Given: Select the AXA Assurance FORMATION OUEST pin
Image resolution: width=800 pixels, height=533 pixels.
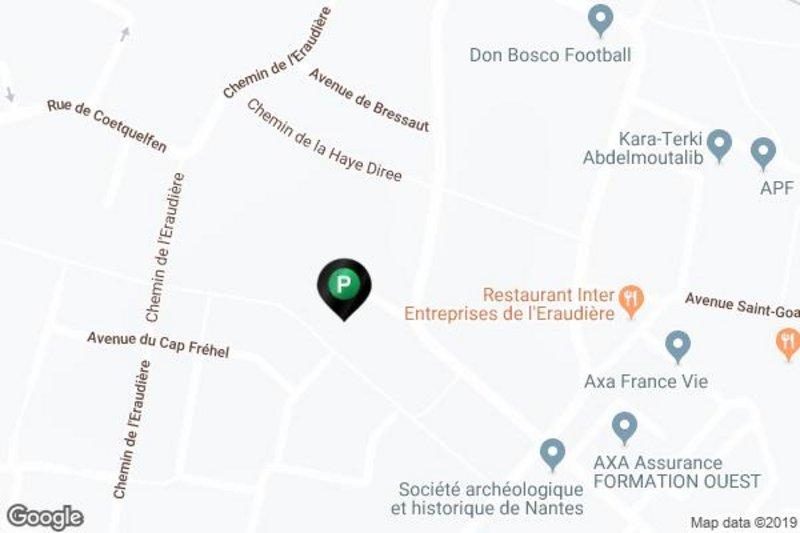Looking at the screenshot, I should click(625, 428).
